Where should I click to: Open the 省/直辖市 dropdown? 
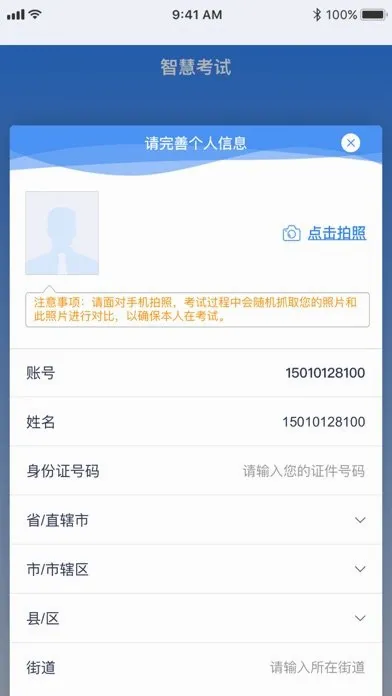(x=196, y=520)
